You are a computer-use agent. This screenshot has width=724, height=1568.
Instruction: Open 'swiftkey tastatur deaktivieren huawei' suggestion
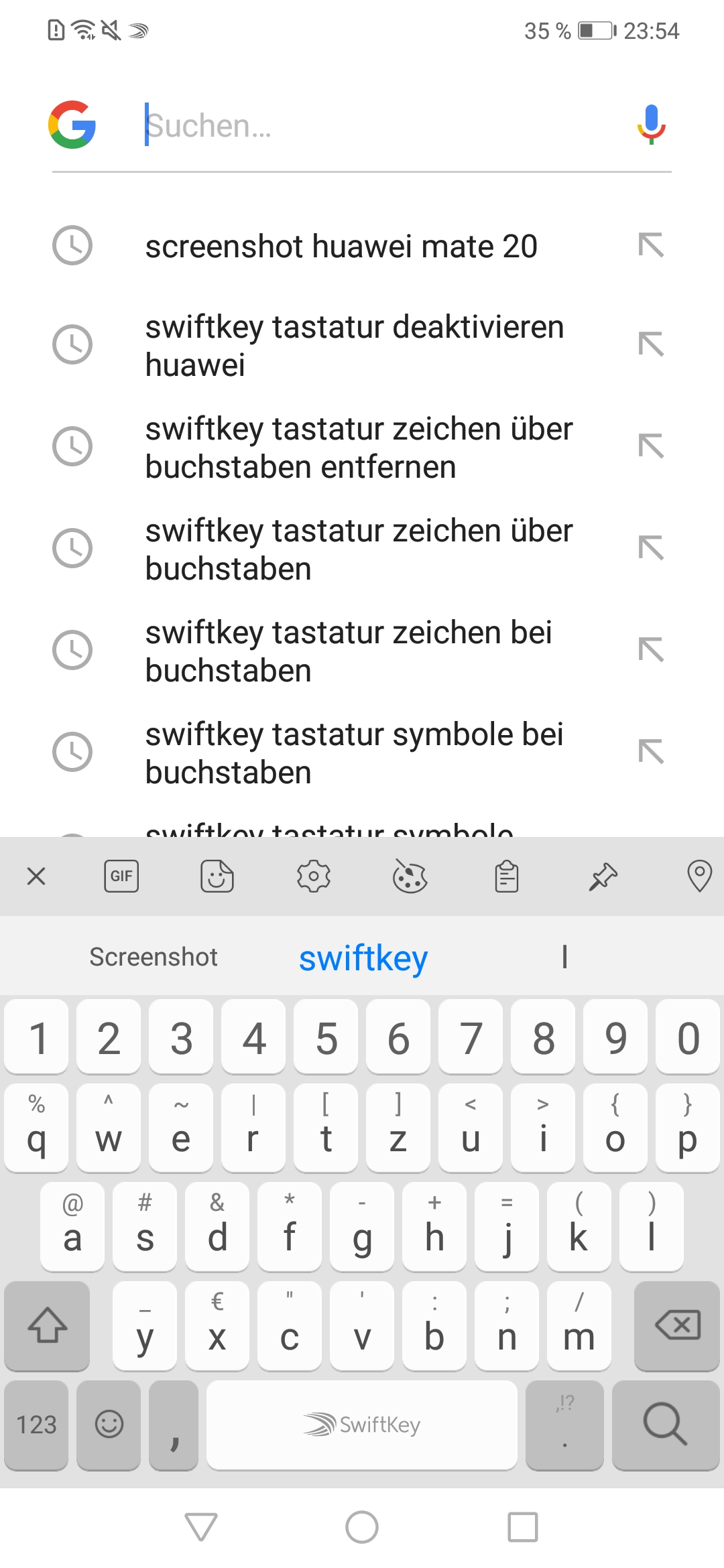(355, 346)
